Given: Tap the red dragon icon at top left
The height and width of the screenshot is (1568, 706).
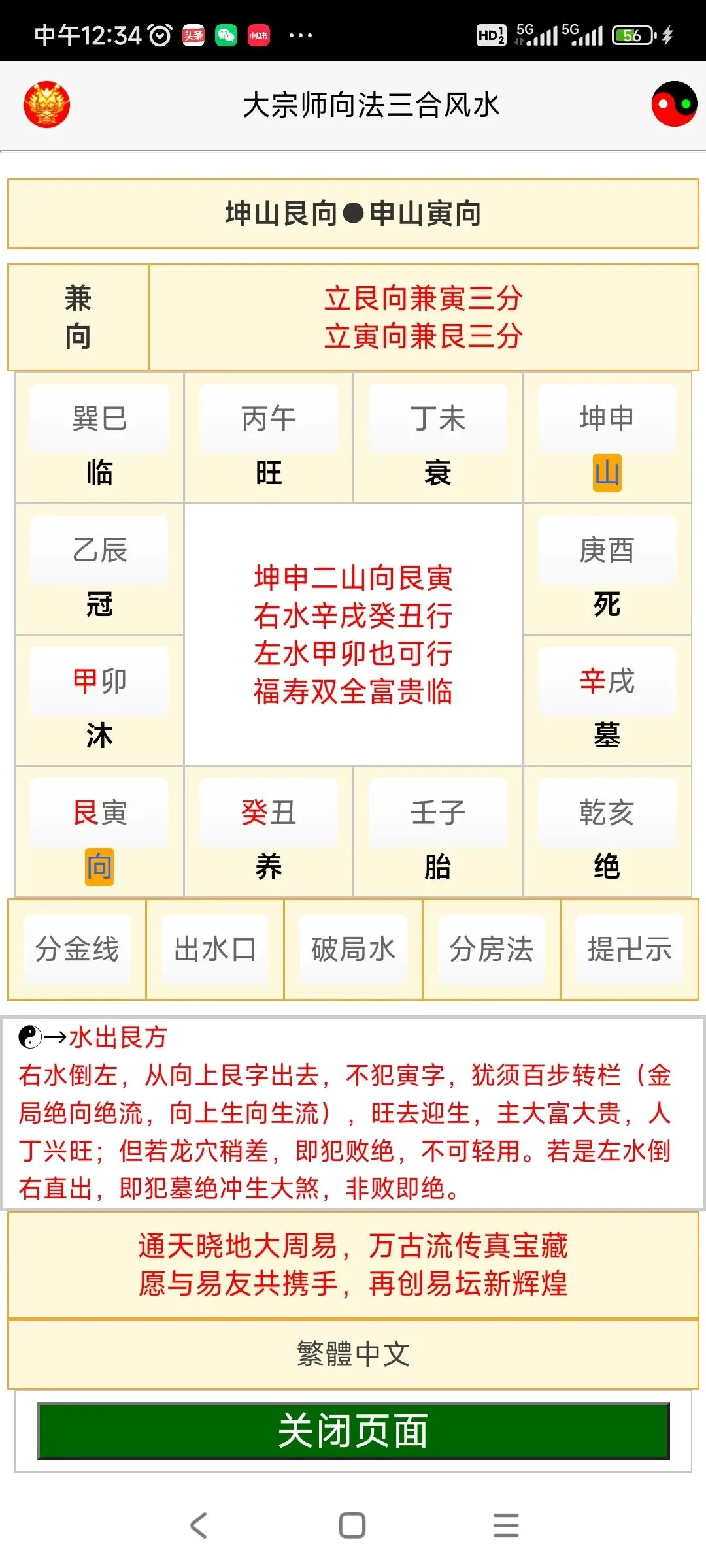Looking at the screenshot, I should point(46,104).
